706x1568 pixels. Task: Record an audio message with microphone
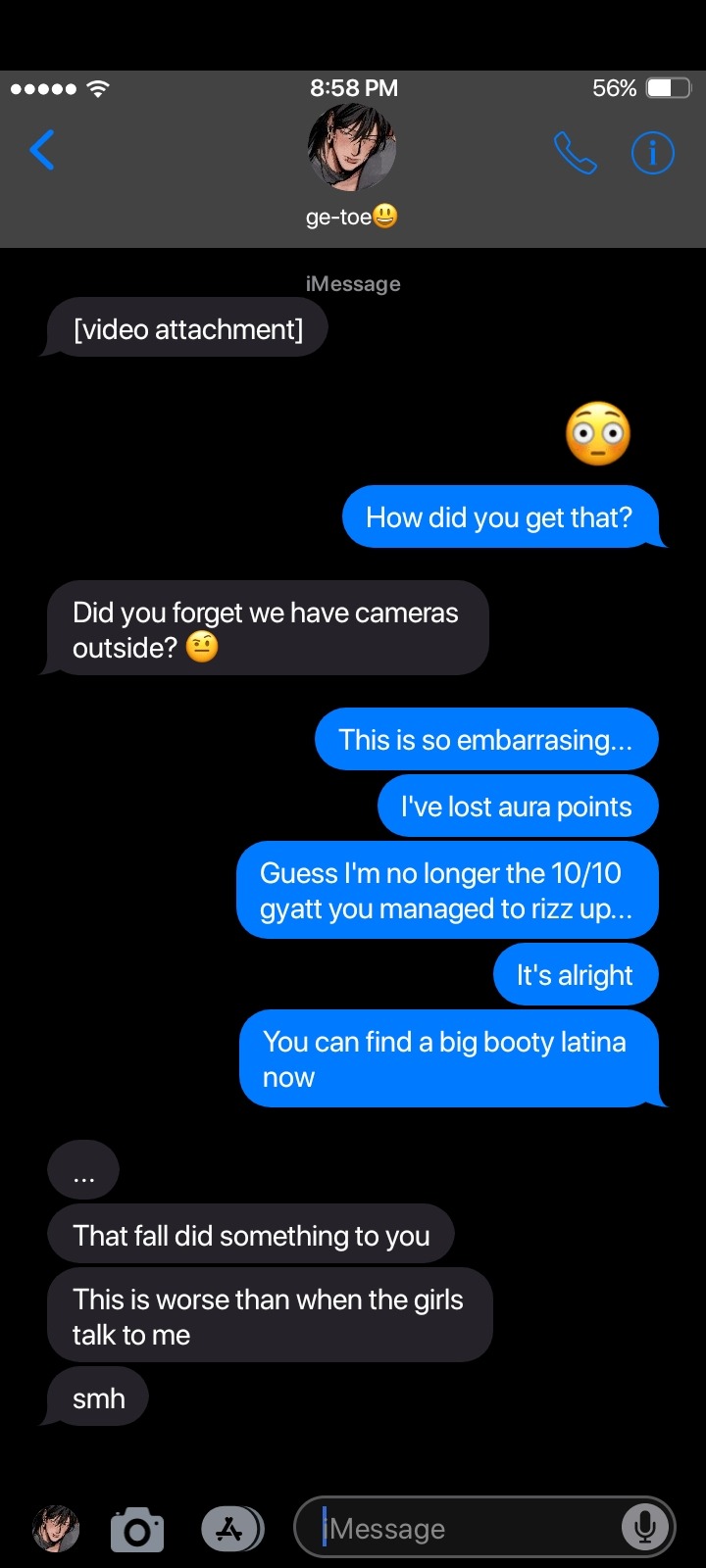point(645,1527)
